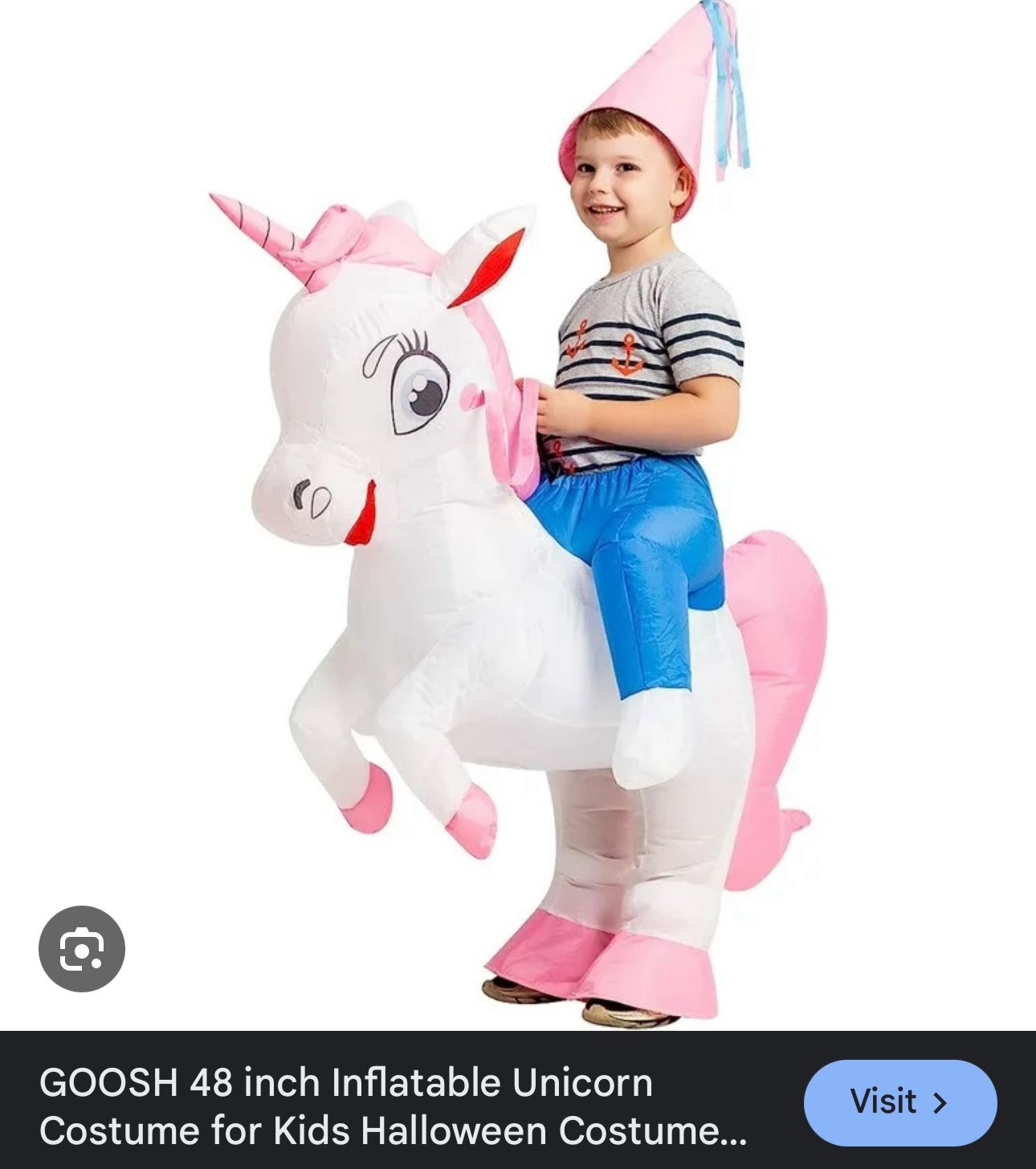Tap the Visit button
Viewport: 1036px width, 1169px height.
pos(899,1102)
